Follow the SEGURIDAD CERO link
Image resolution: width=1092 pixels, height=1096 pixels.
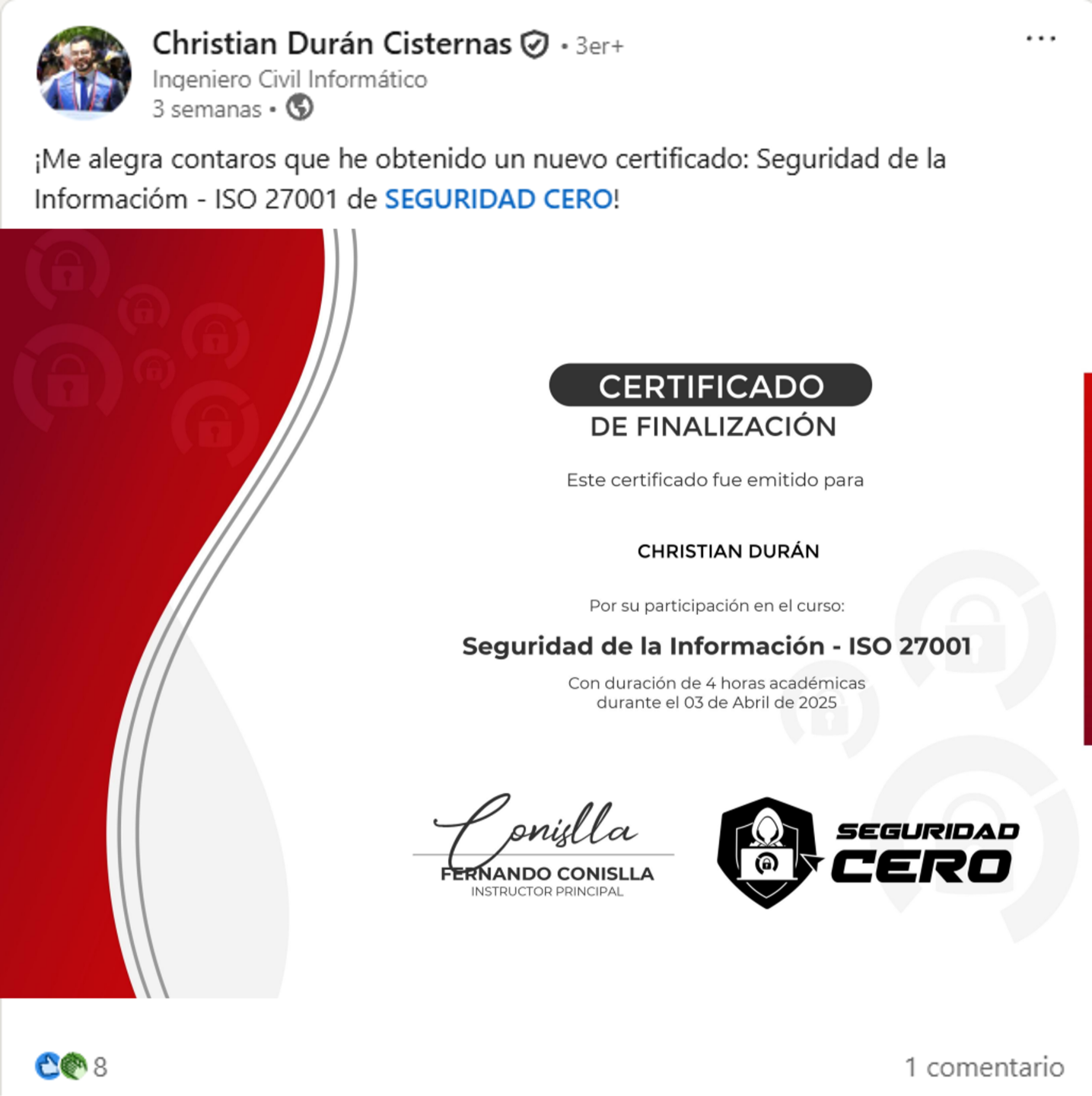click(498, 199)
